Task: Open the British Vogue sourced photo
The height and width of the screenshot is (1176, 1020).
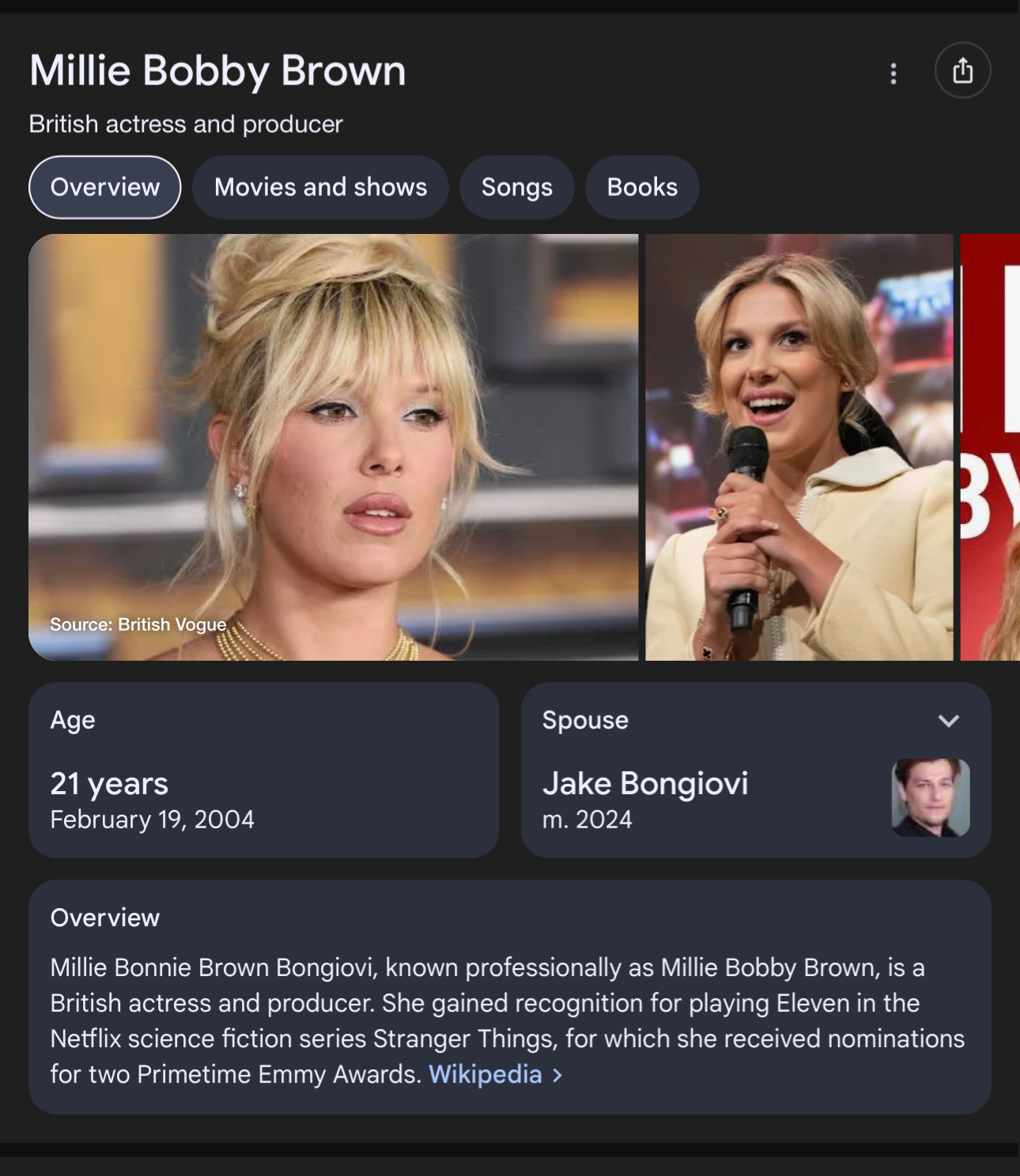Action: click(333, 447)
